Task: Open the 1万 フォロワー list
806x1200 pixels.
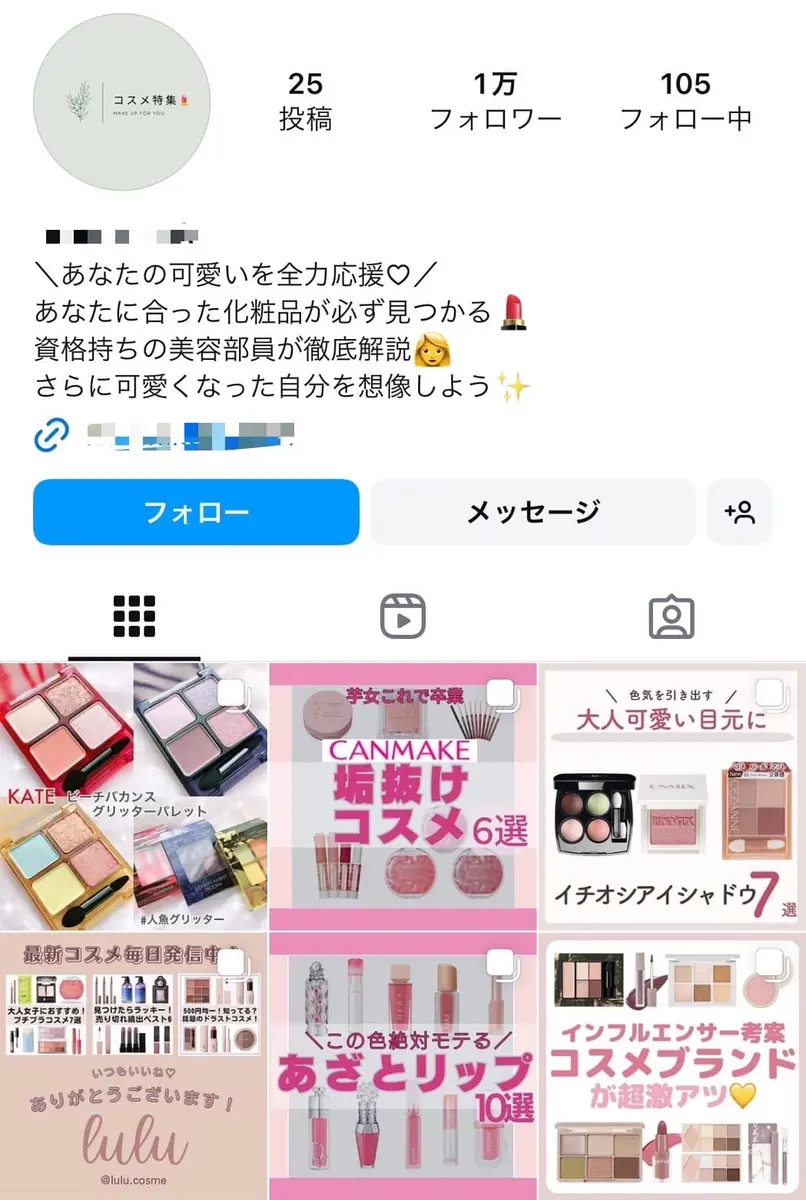Action: tap(495, 102)
